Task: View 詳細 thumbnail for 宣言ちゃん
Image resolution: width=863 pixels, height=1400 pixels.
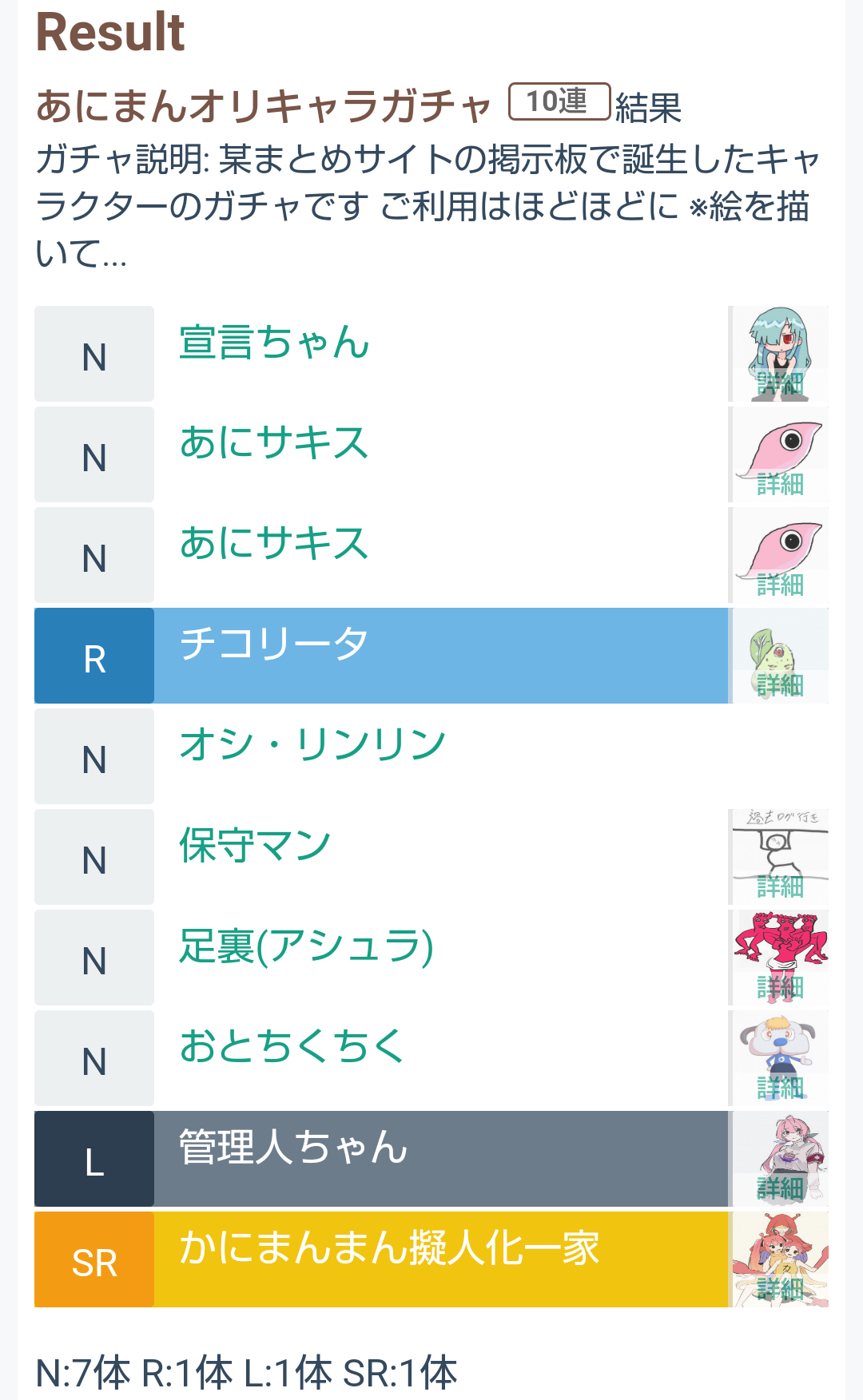Action: (x=780, y=354)
